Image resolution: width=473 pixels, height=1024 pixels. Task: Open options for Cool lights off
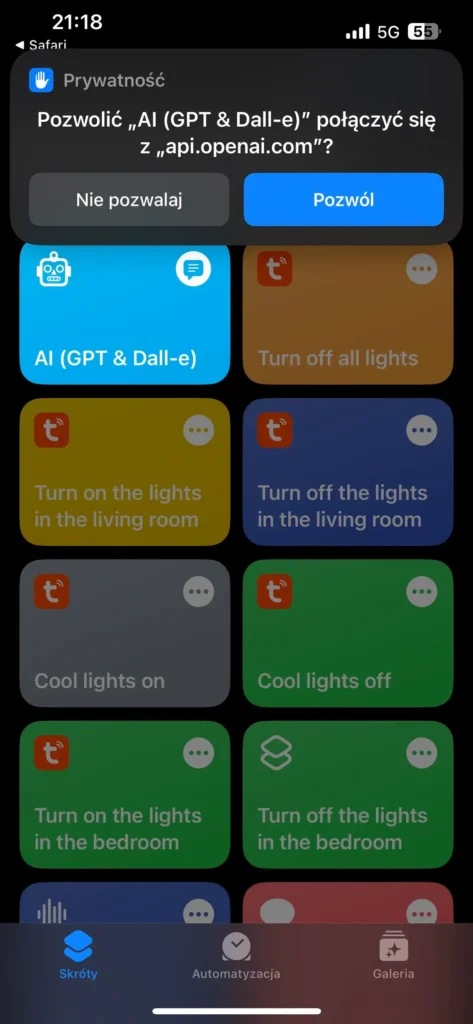tap(421, 592)
